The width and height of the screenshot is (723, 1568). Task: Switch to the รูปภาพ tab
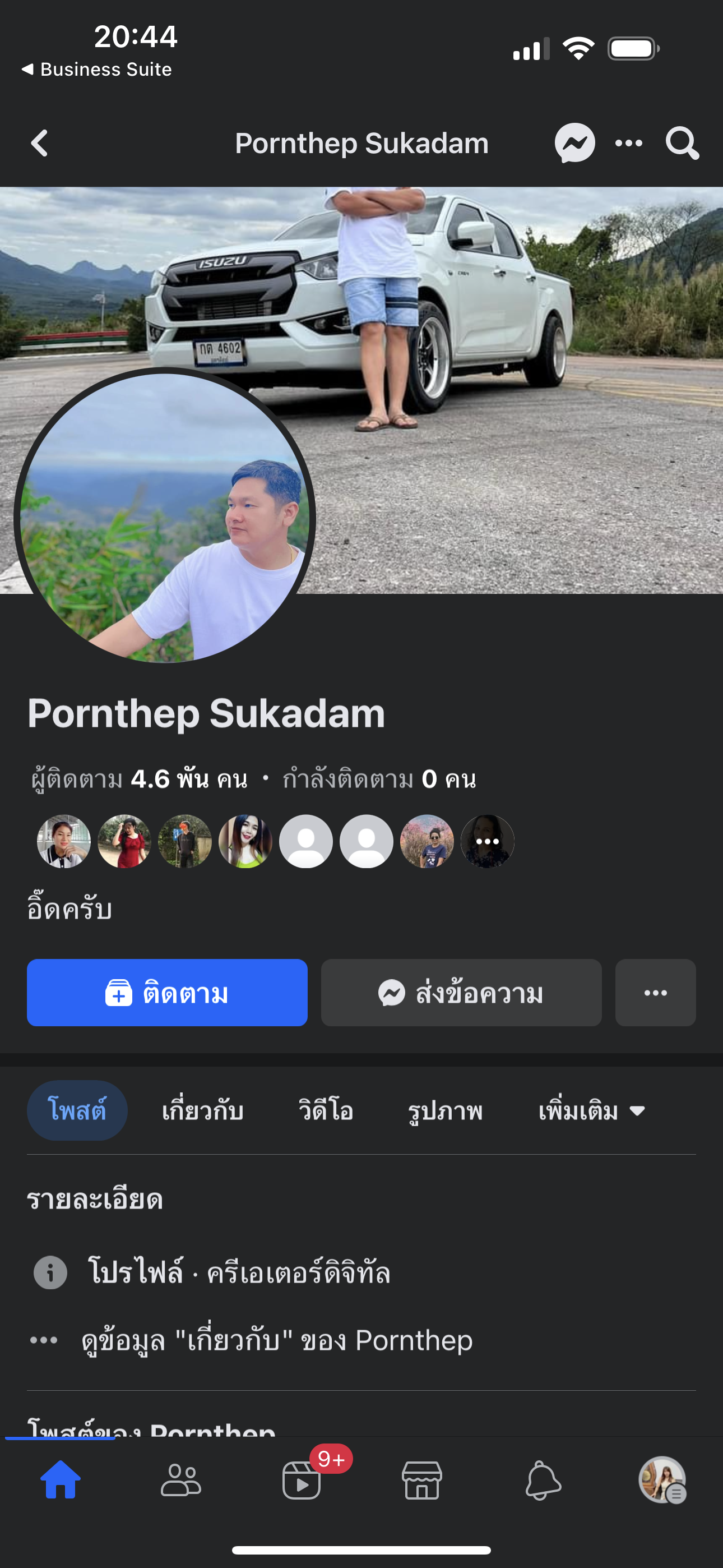pos(446,1111)
